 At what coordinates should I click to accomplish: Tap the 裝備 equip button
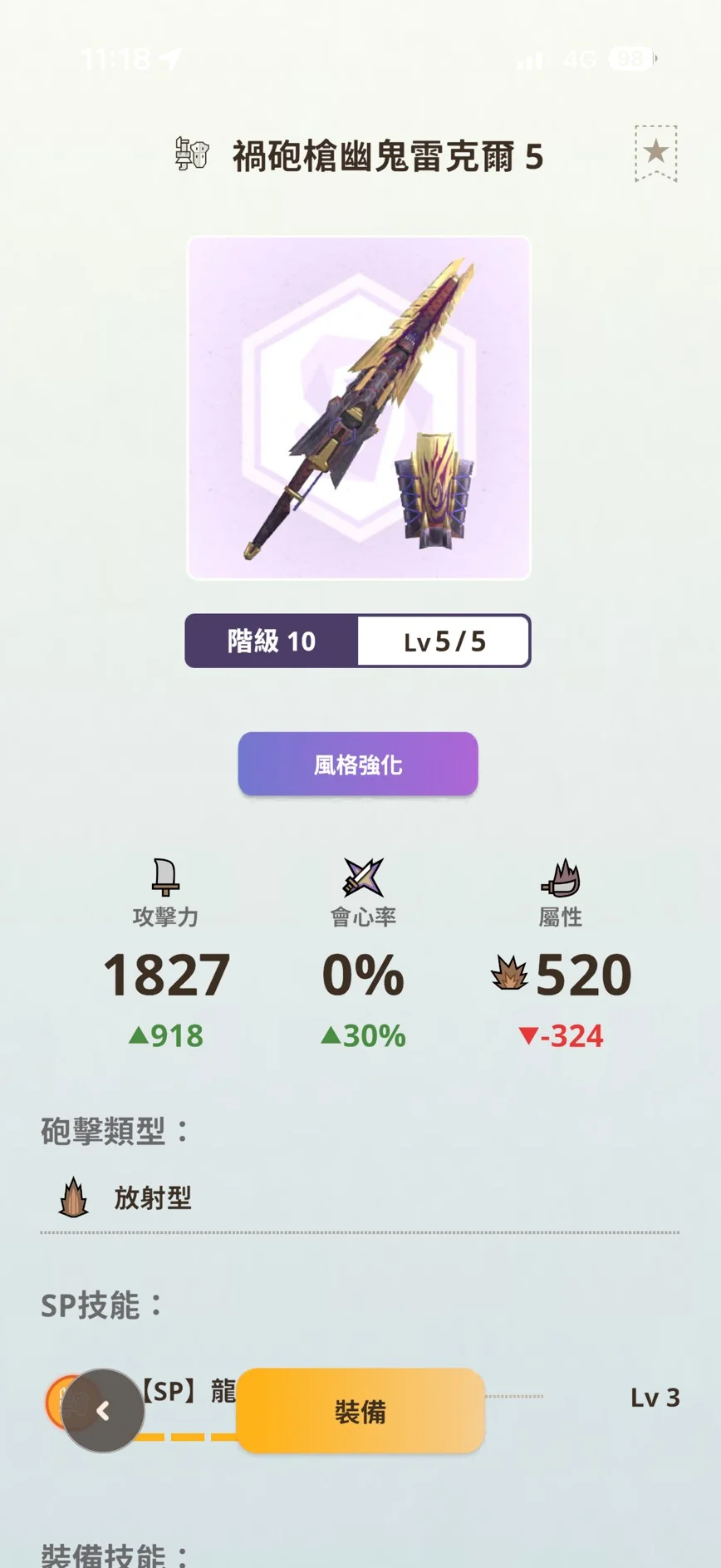[360, 1411]
